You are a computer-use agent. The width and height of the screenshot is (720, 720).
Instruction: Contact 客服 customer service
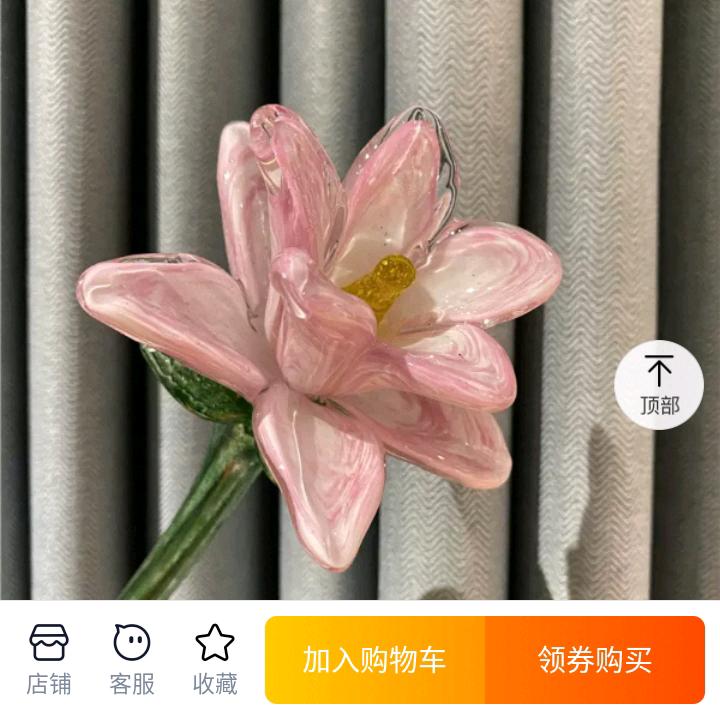coord(132,659)
